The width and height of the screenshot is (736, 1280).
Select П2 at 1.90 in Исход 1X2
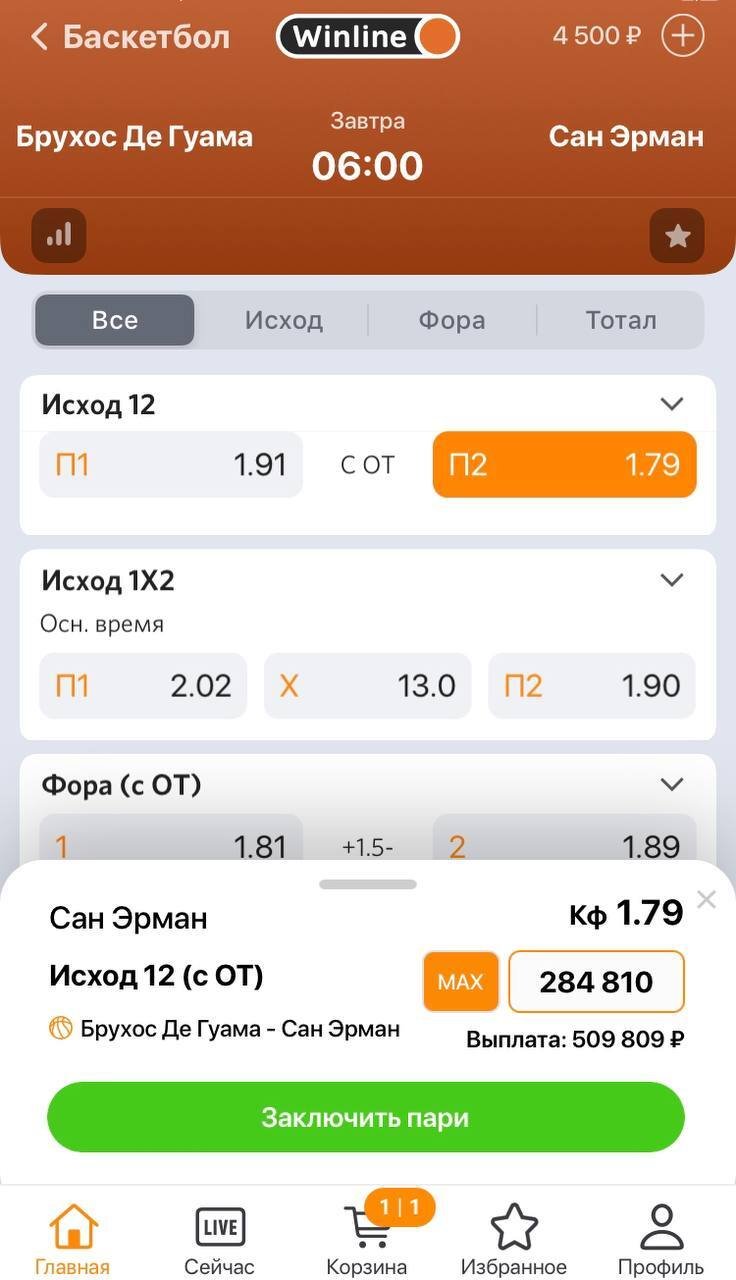click(x=591, y=686)
